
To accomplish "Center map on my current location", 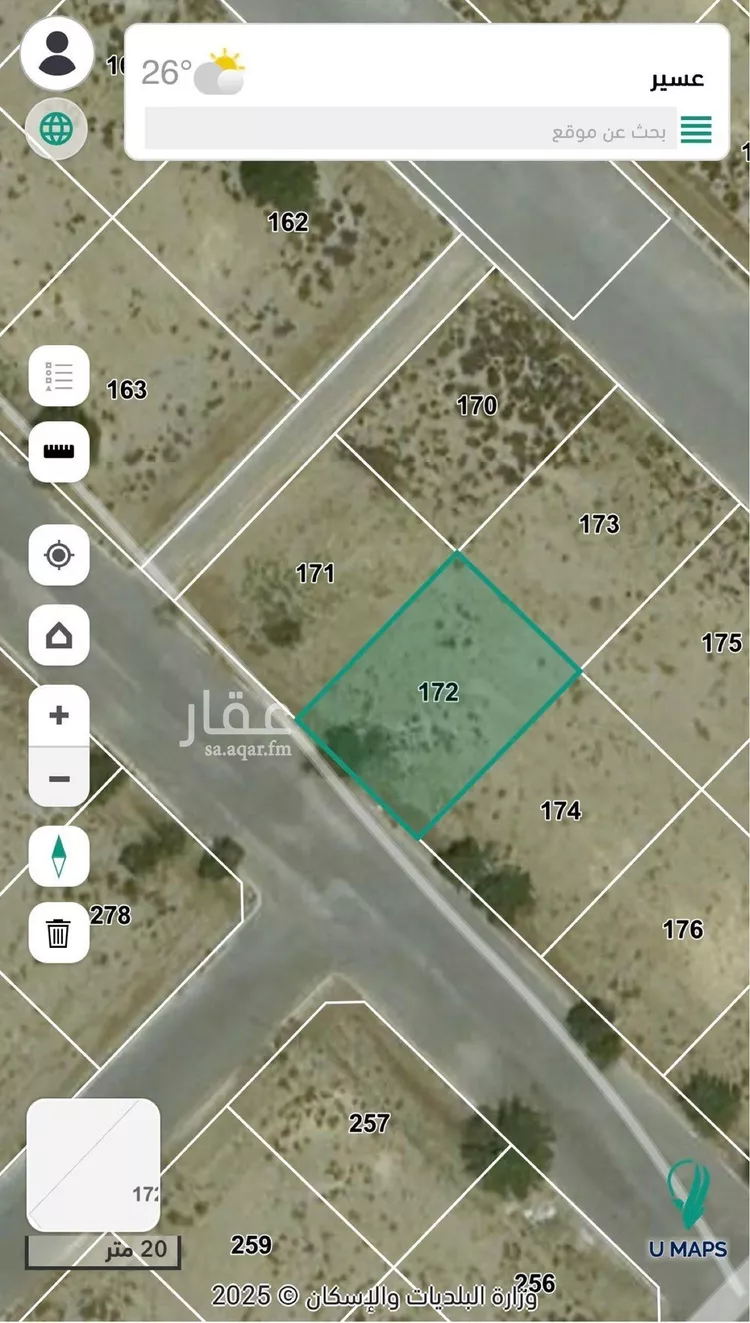I will click(x=59, y=555).
